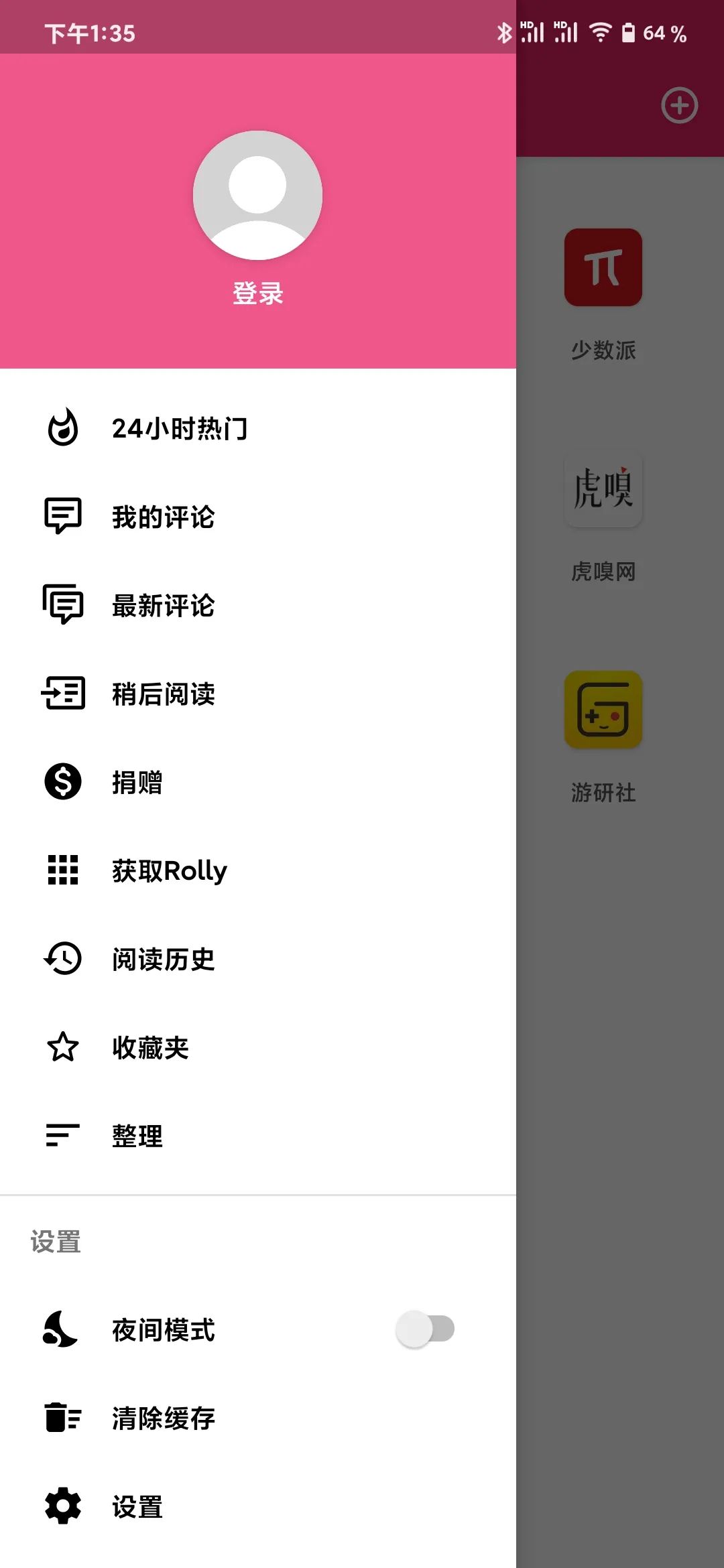The image size is (724, 1568).
Task: Open 收藏夹
Action: 150,1048
